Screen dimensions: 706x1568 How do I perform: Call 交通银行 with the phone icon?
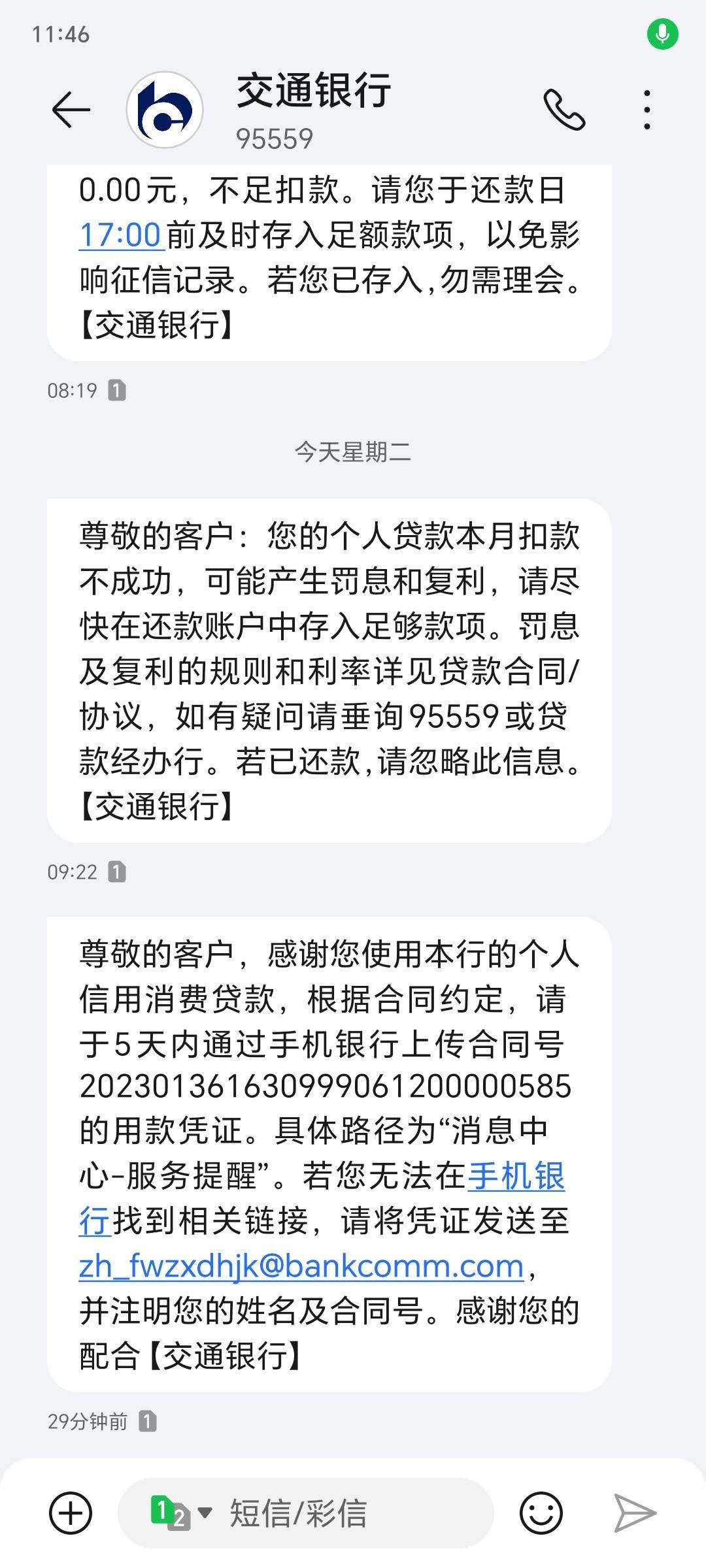(x=563, y=109)
